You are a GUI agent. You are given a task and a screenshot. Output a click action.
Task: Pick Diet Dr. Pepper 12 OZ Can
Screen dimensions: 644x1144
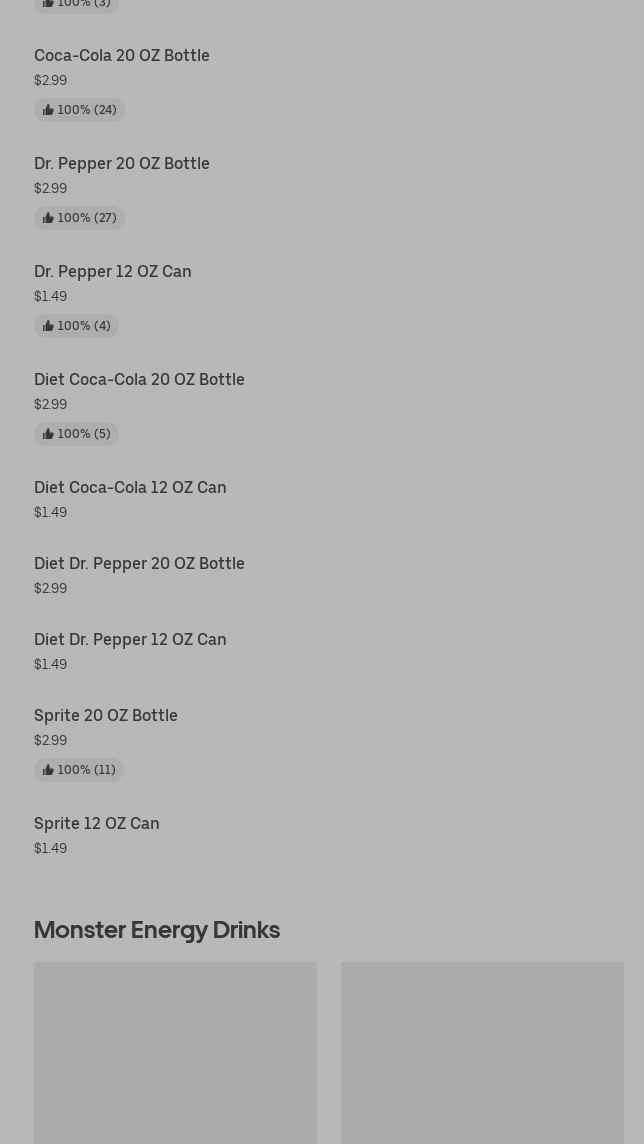pos(130,640)
